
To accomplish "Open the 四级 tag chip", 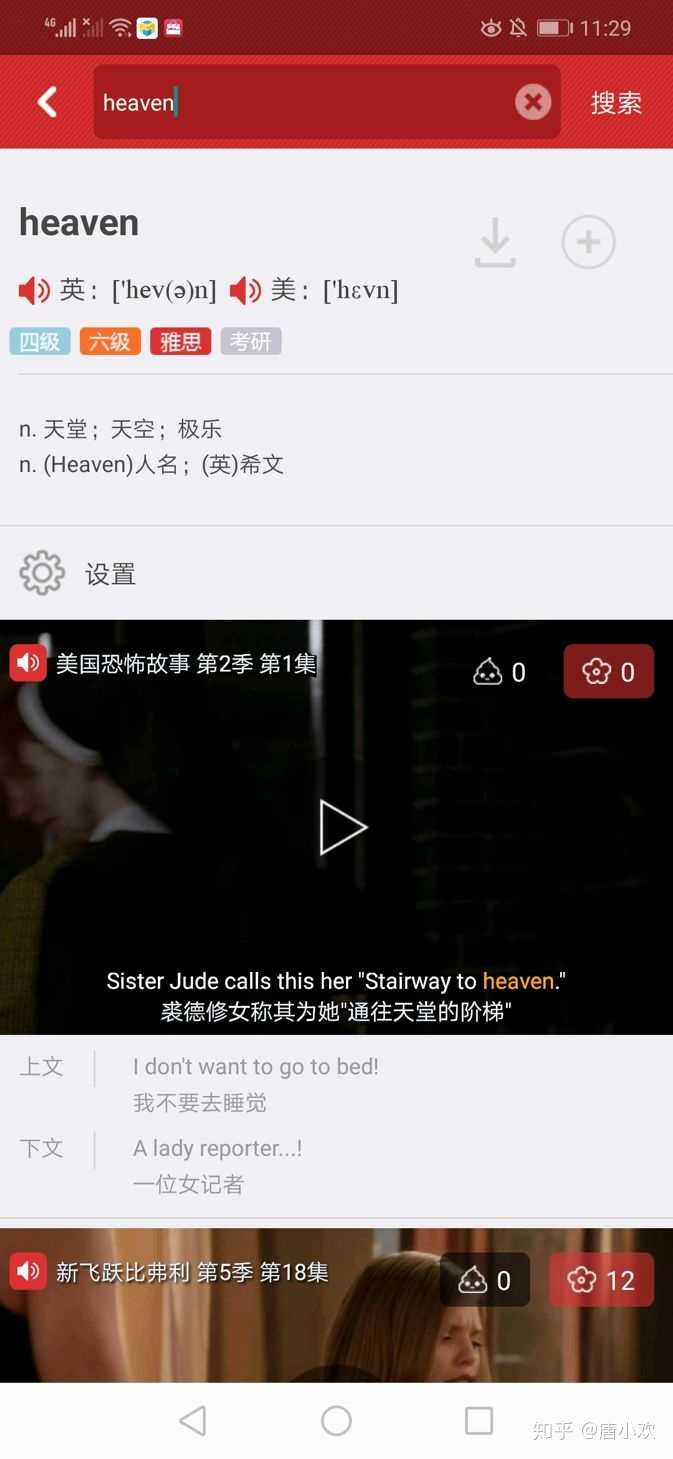I will coord(40,342).
